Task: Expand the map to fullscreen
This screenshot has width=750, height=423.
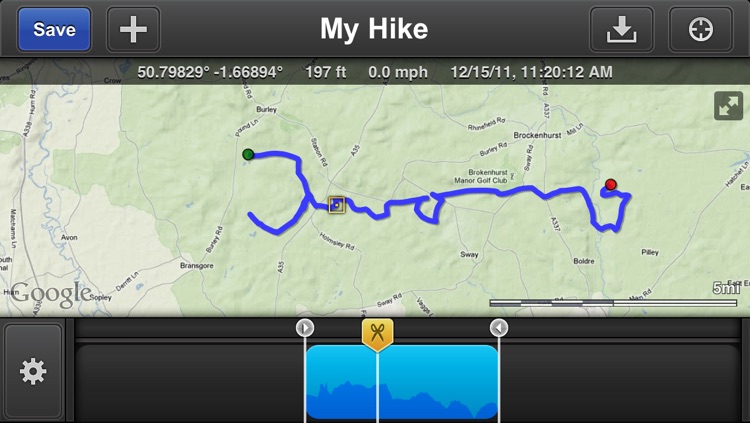Action: coord(728,106)
